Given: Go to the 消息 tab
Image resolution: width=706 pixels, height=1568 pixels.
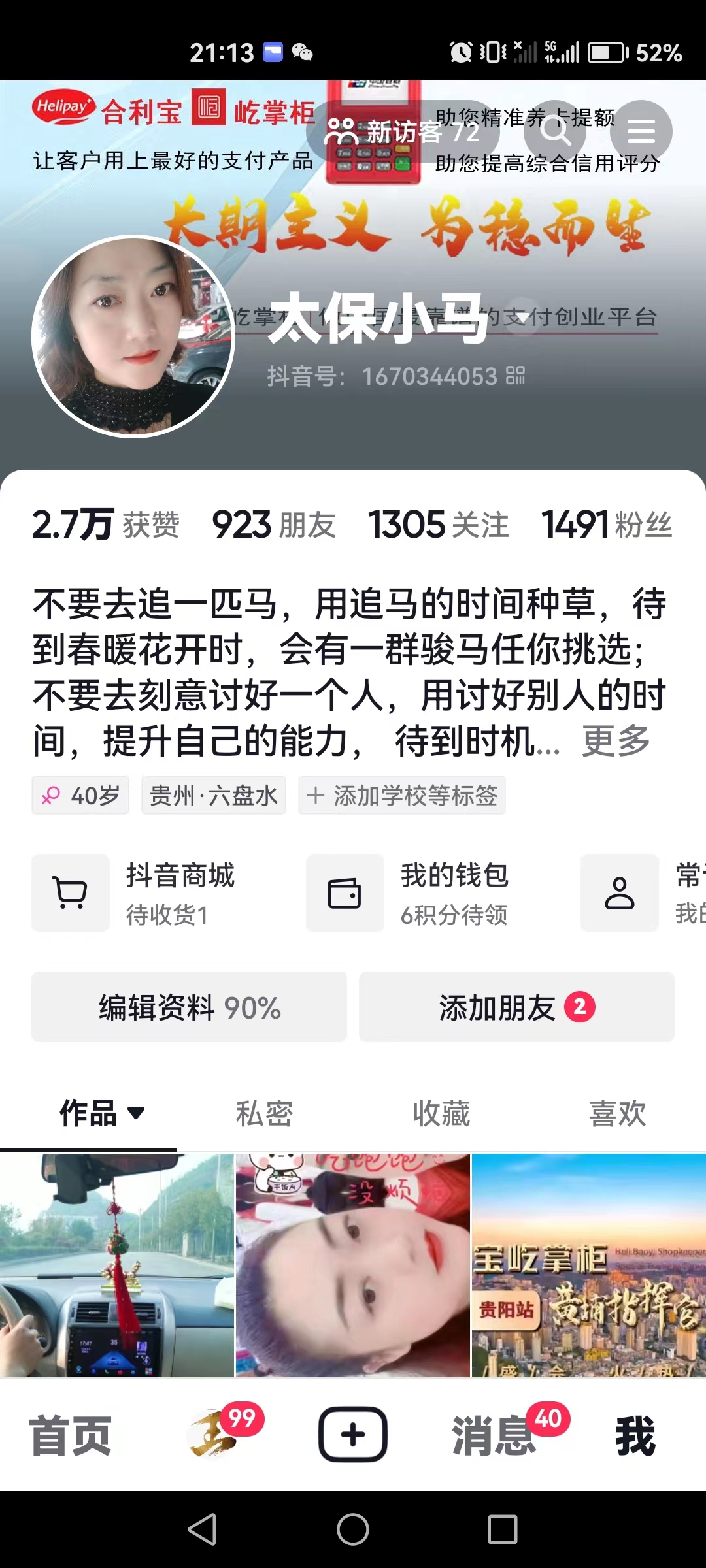Looking at the screenshot, I should pos(494,1435).
